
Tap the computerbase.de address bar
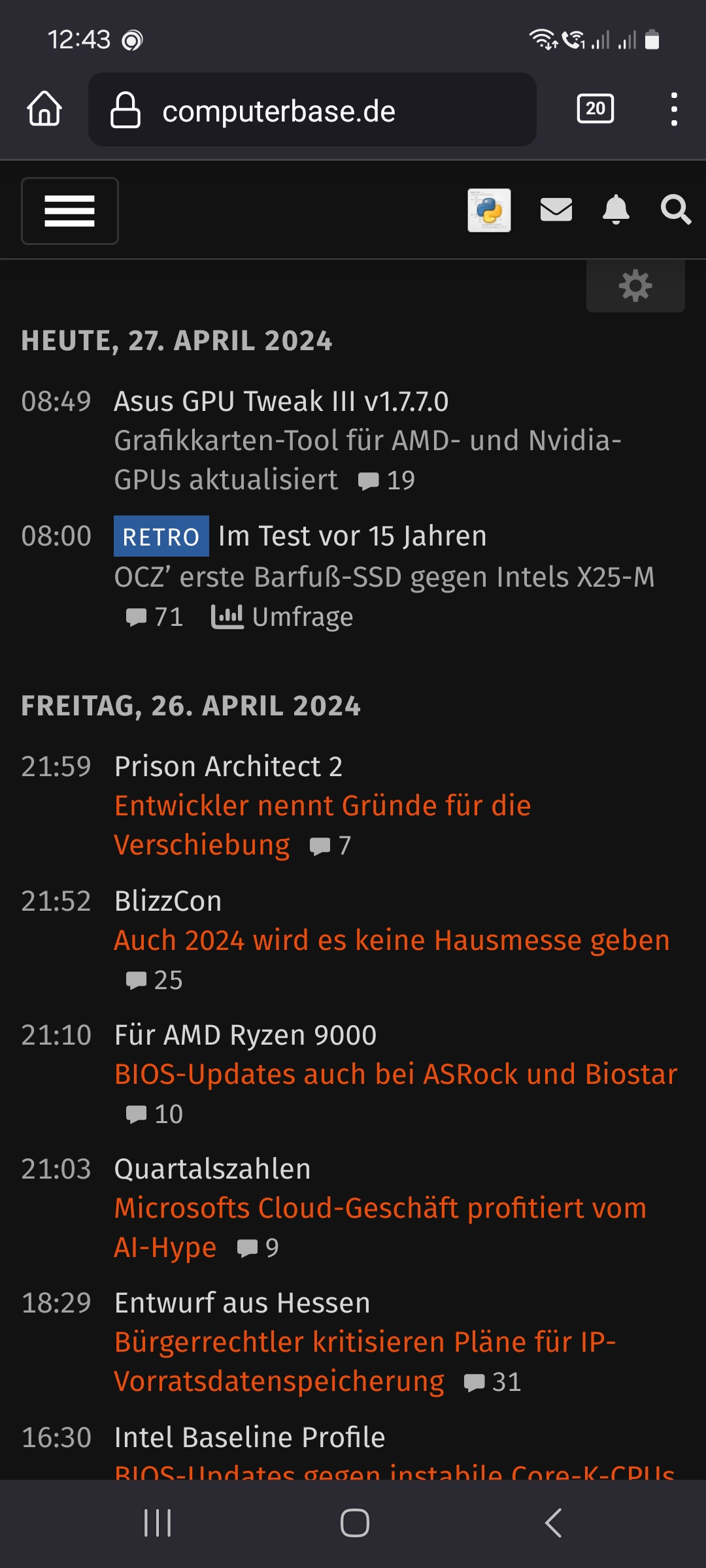click(x=312, y=110)
